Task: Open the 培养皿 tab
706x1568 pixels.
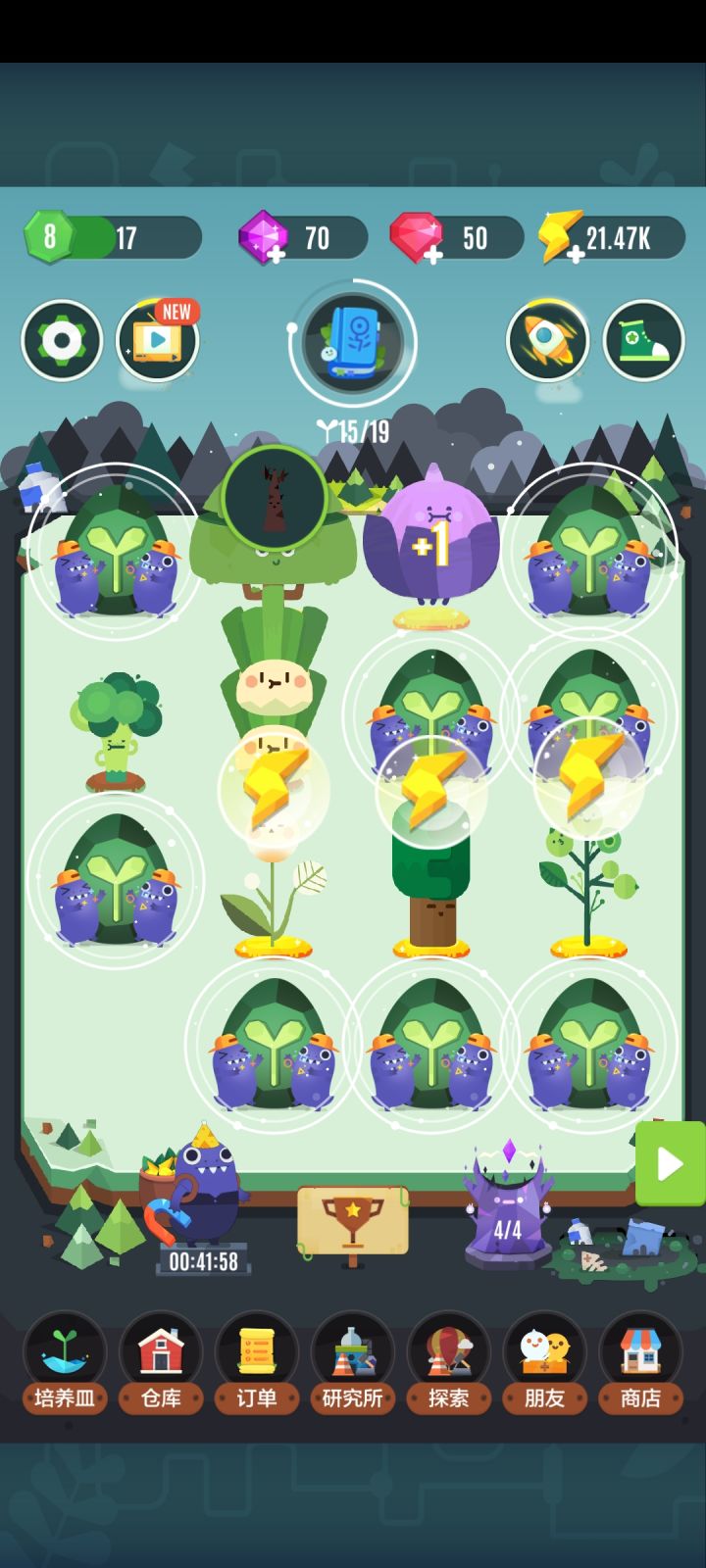Action: point(65,1364)
